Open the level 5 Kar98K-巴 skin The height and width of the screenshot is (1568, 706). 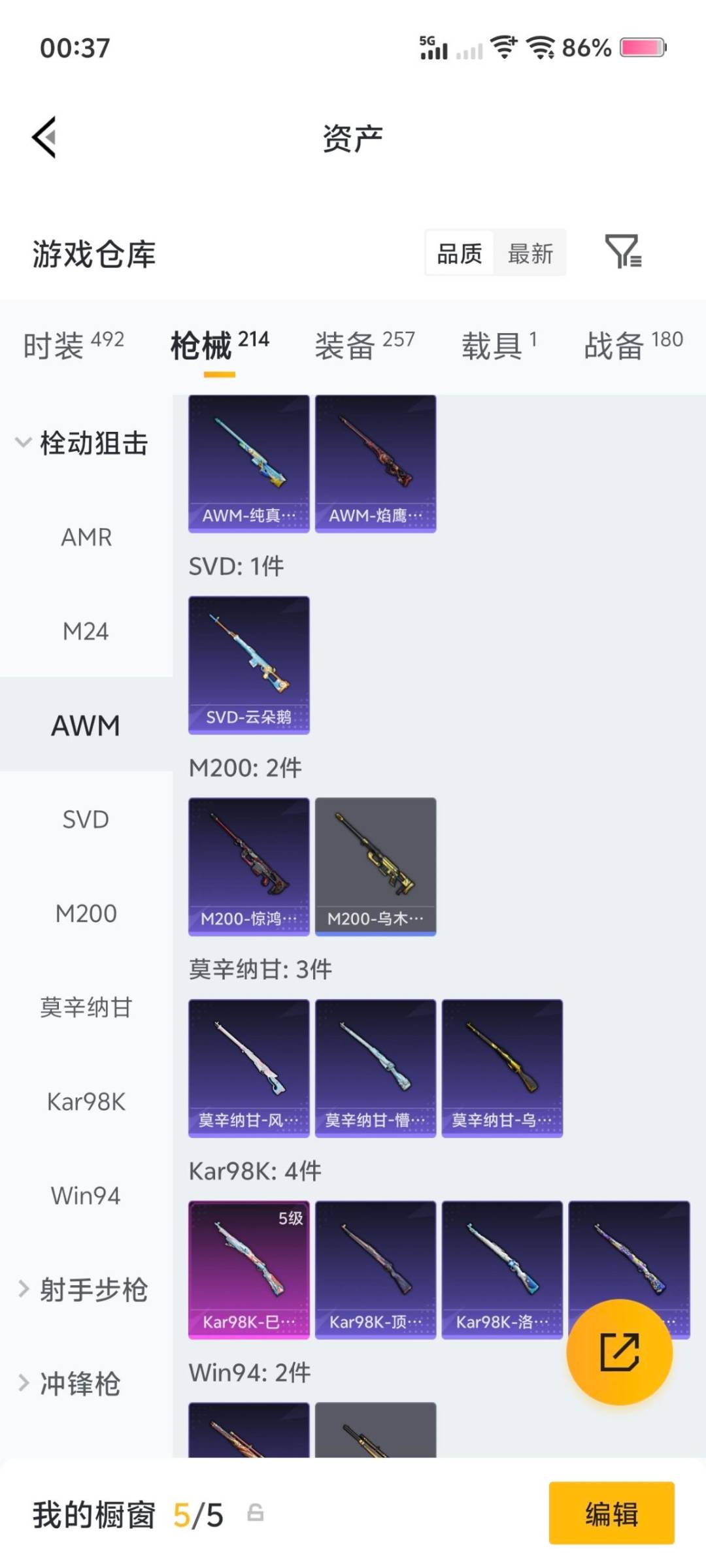pos(248,1267)
